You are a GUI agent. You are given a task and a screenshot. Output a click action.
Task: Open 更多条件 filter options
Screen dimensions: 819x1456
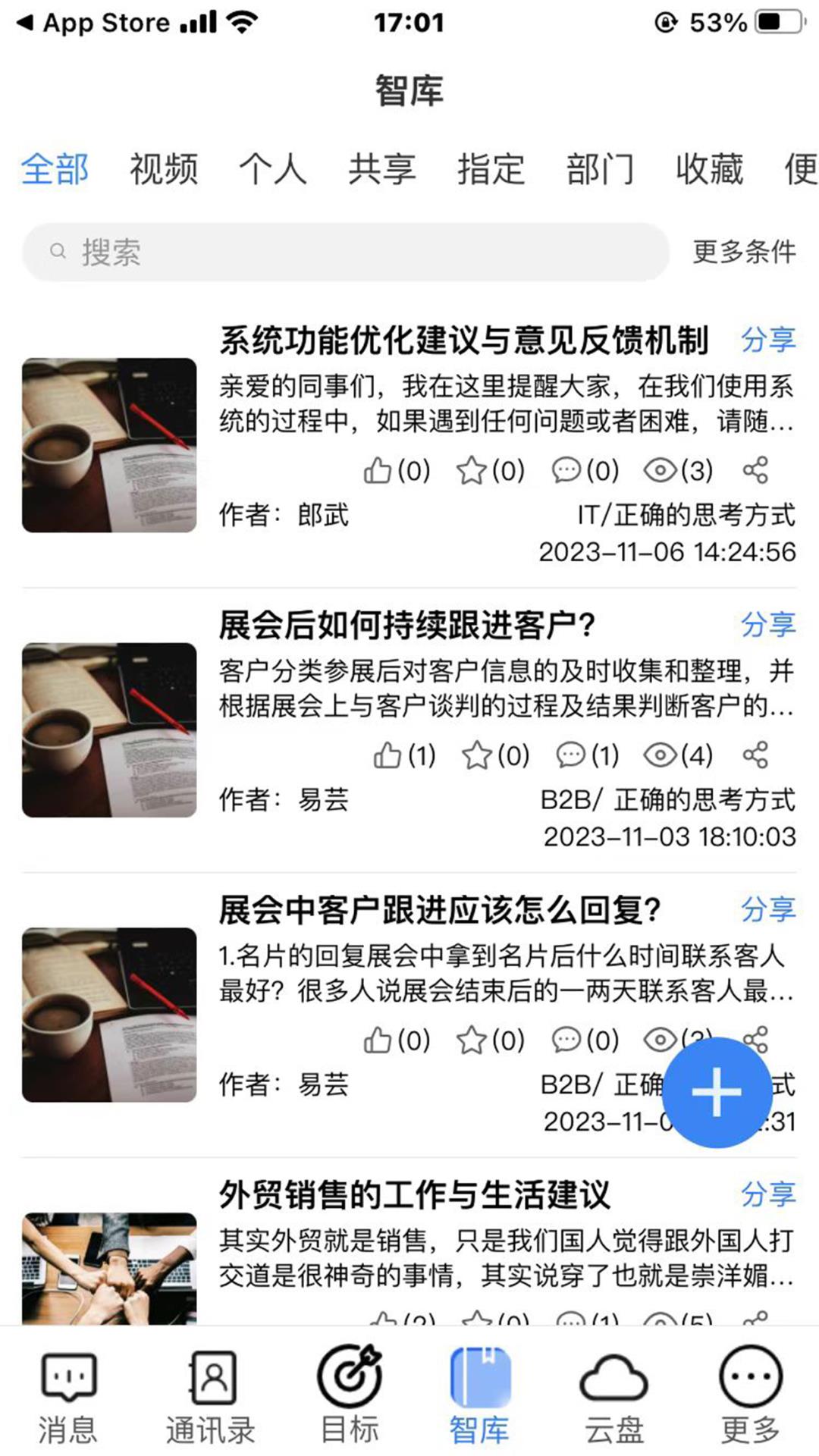(744, 252)
